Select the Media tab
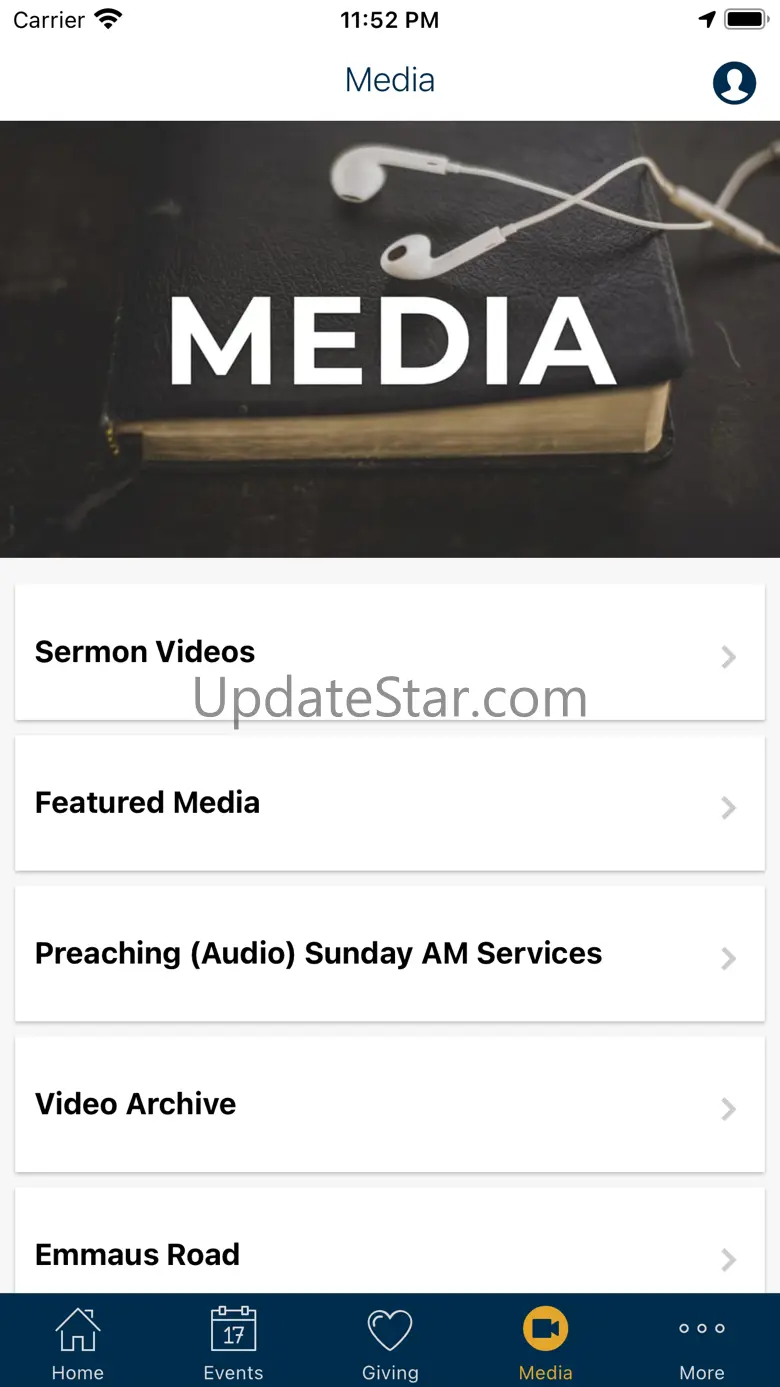Screen dimensions: 780x1387 click(546, 1343)
